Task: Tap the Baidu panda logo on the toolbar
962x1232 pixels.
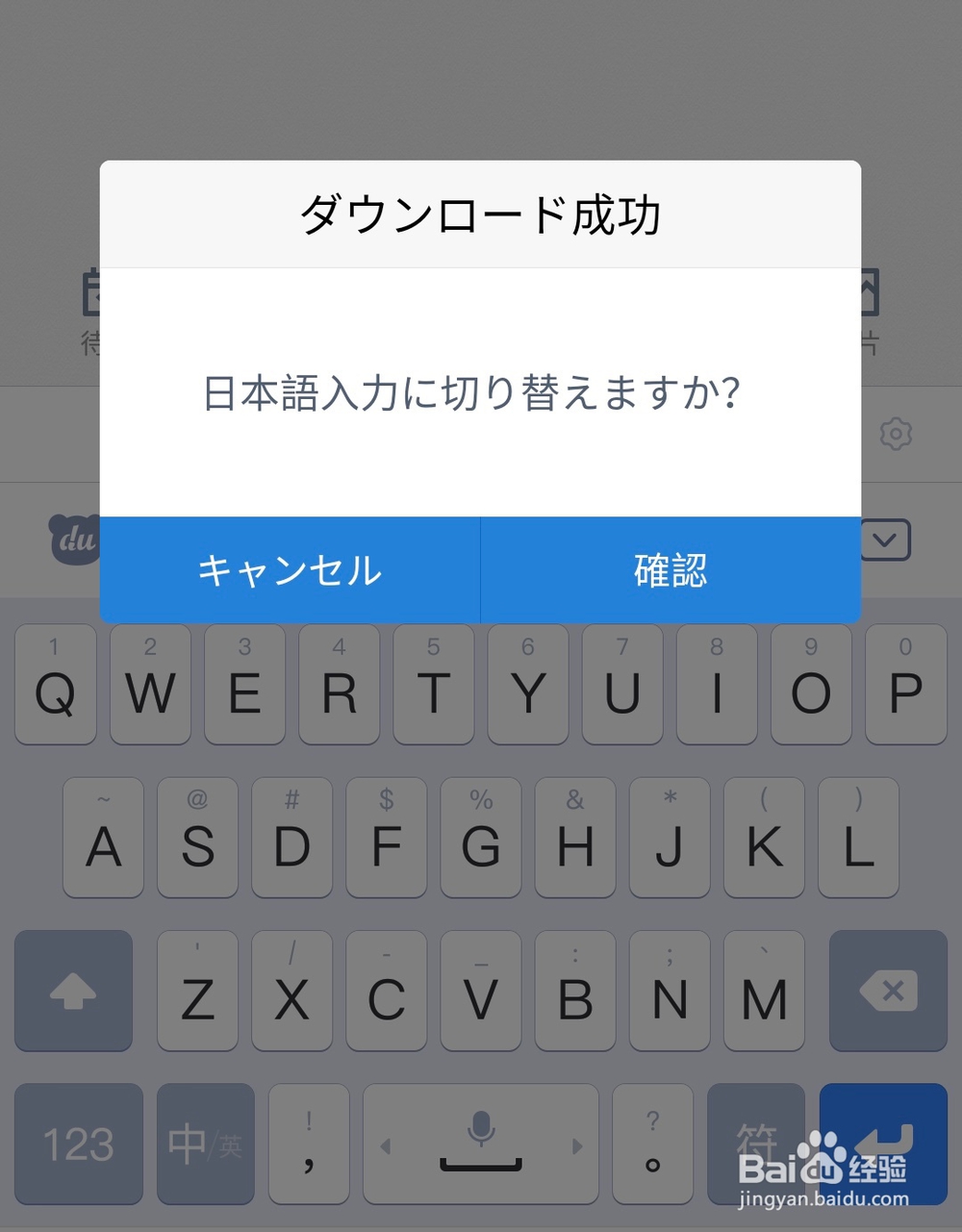Action: coord(73,541)
